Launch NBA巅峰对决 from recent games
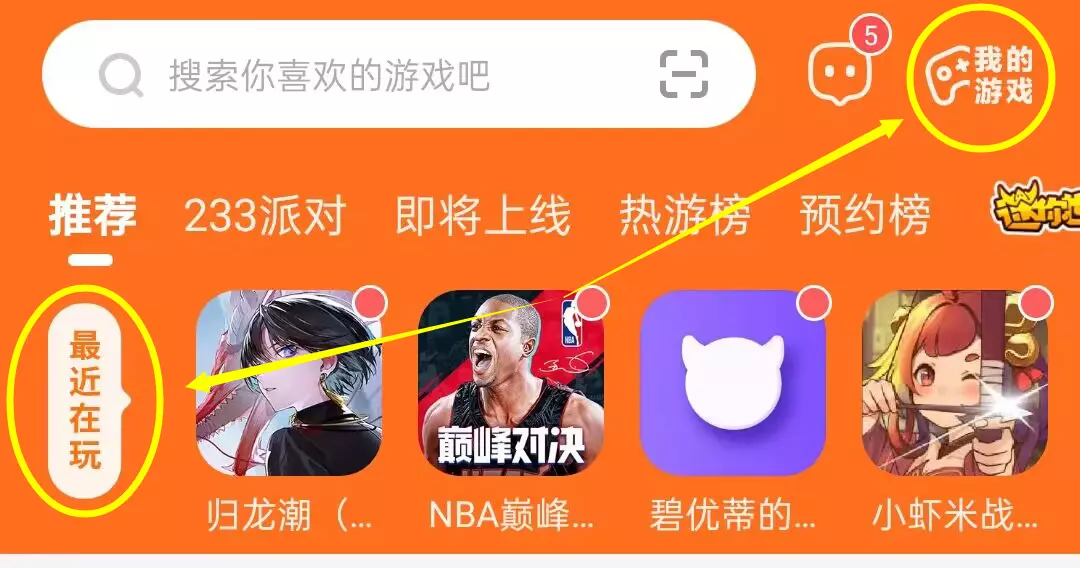 point(511,383)
